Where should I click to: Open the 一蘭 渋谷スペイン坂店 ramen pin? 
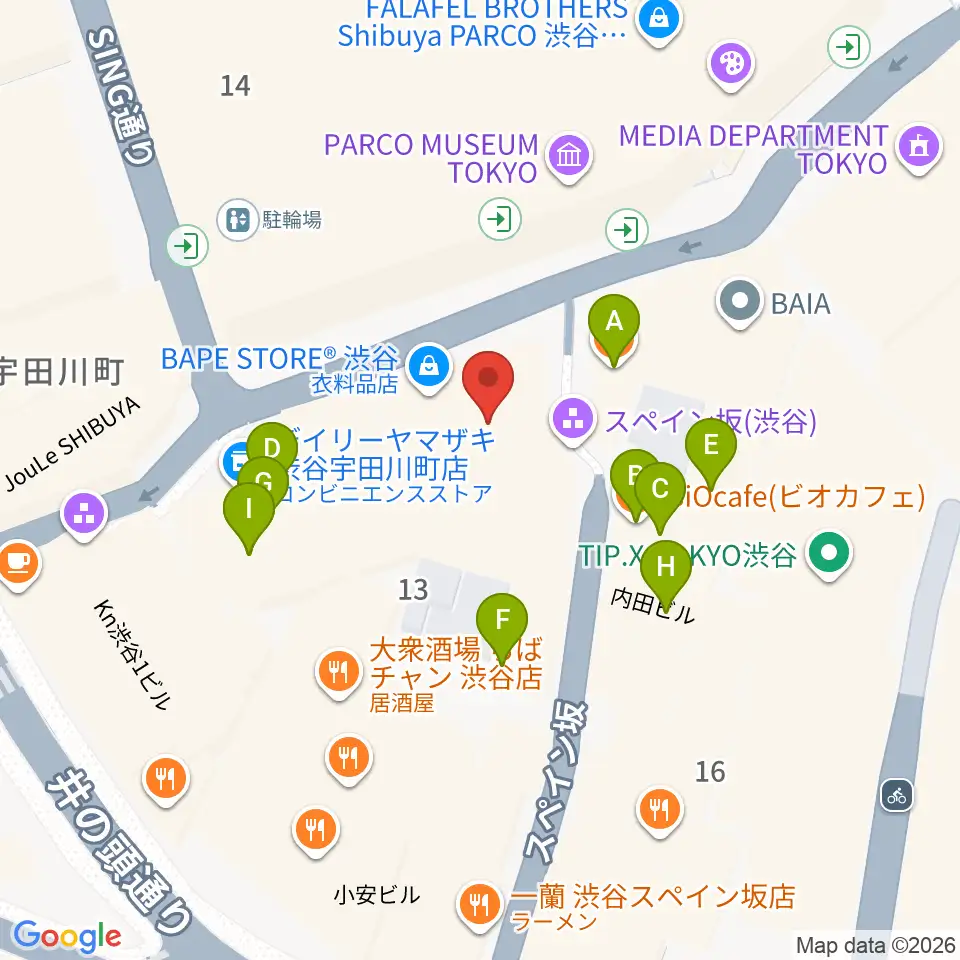point(480,904)
